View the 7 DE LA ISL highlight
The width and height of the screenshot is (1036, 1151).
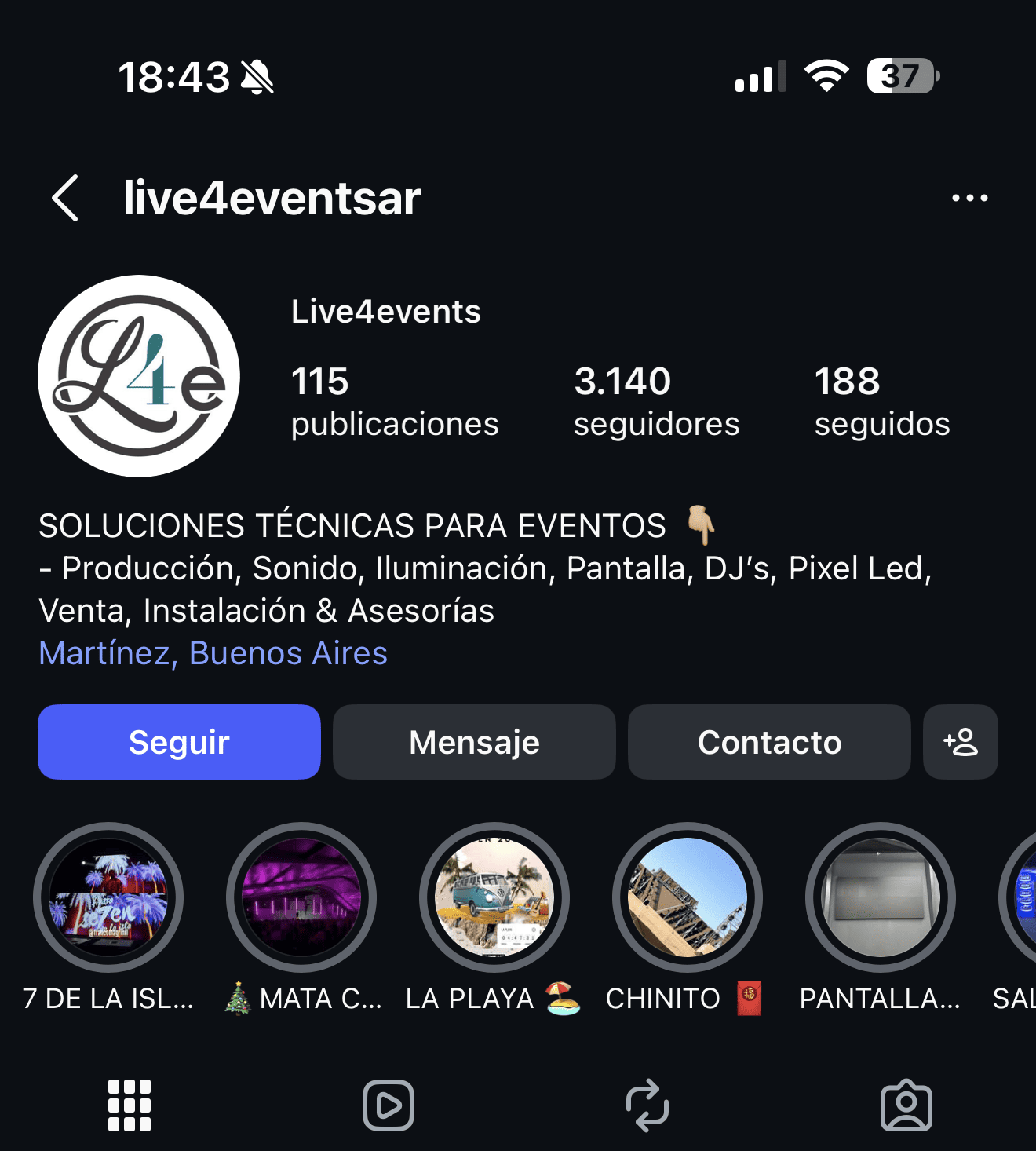click(108, 897)
